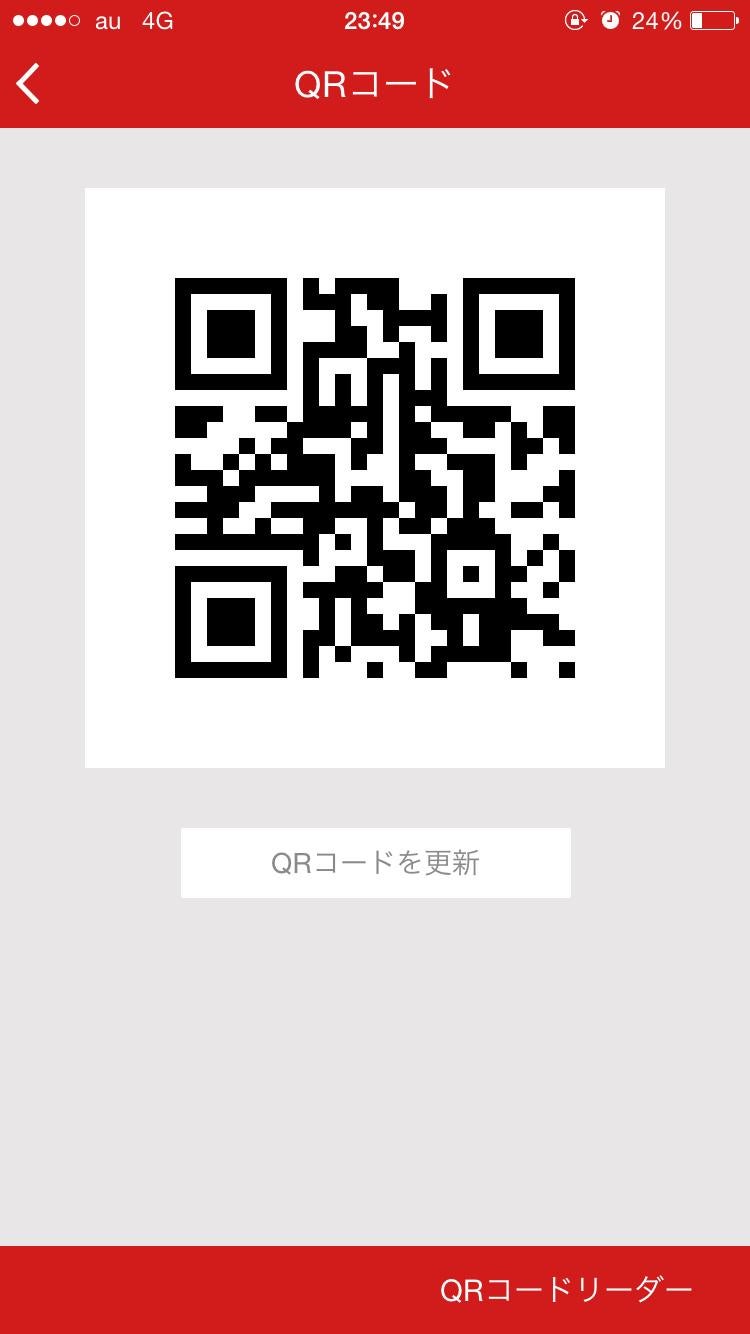Tap the orientation lock icon in status bar
This screenshot has height=1334, width=750.
coord(578,20)
